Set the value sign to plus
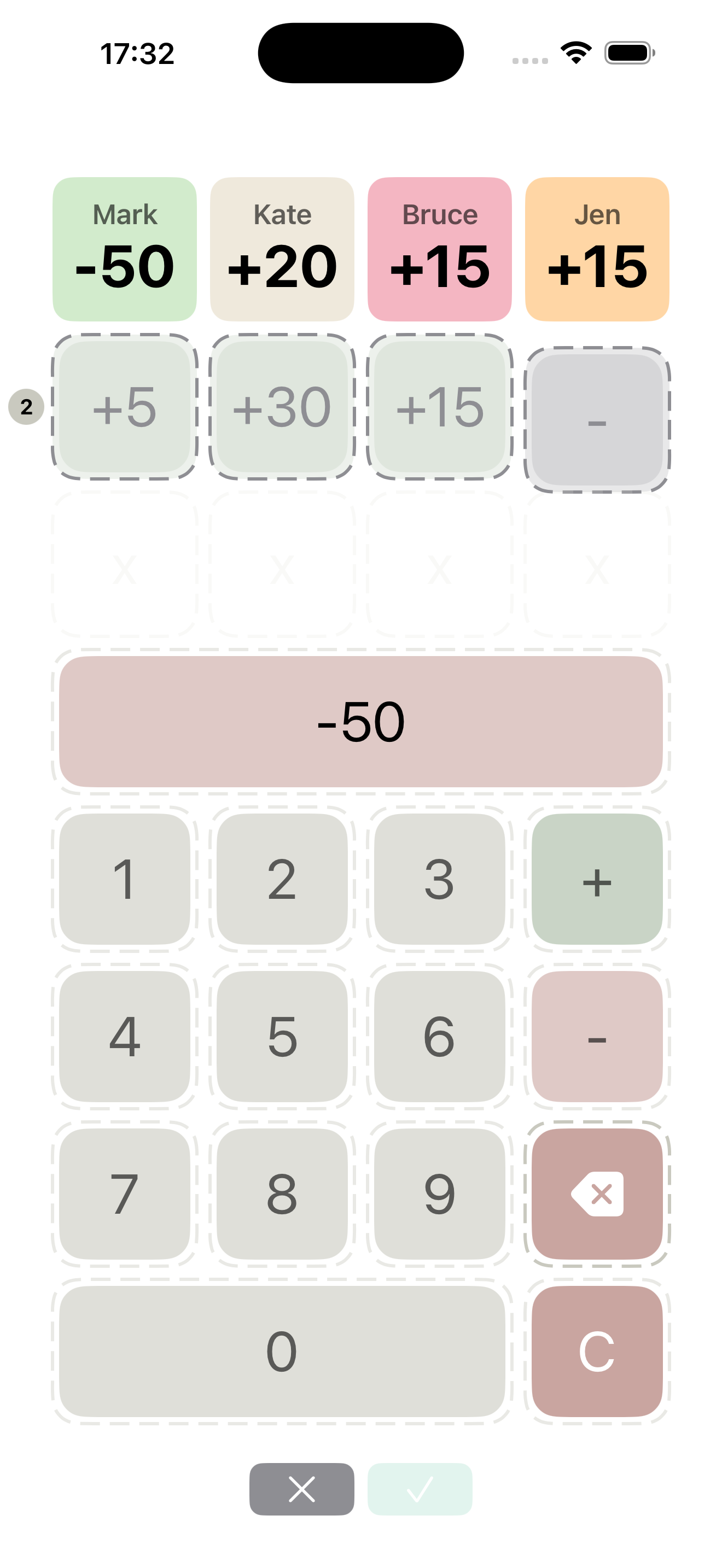Image resolution: width=722 pixels, height=1568 pixels. [x=597, y=879]
